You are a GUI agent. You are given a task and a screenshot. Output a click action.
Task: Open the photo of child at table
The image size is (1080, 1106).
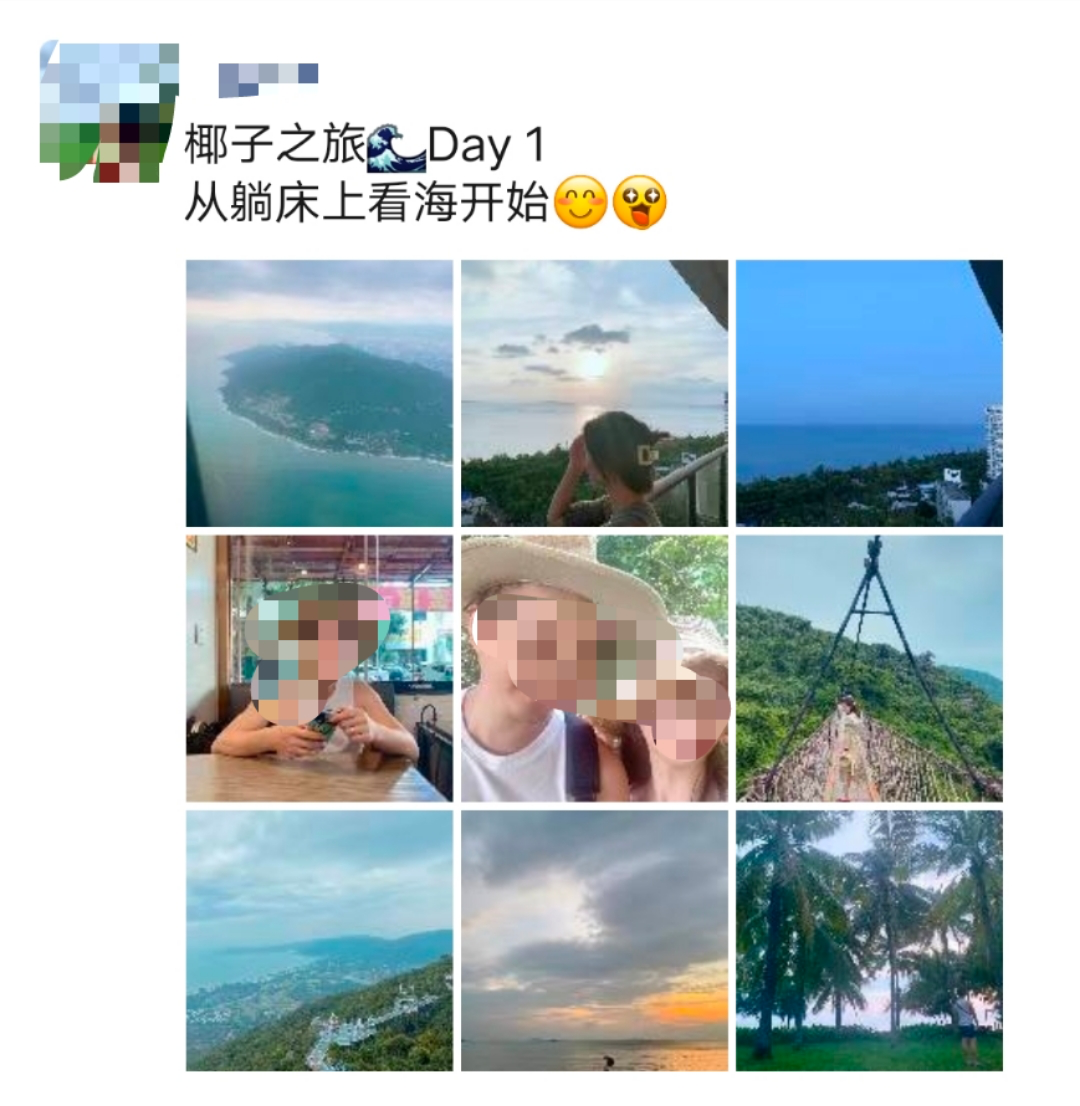319,668
